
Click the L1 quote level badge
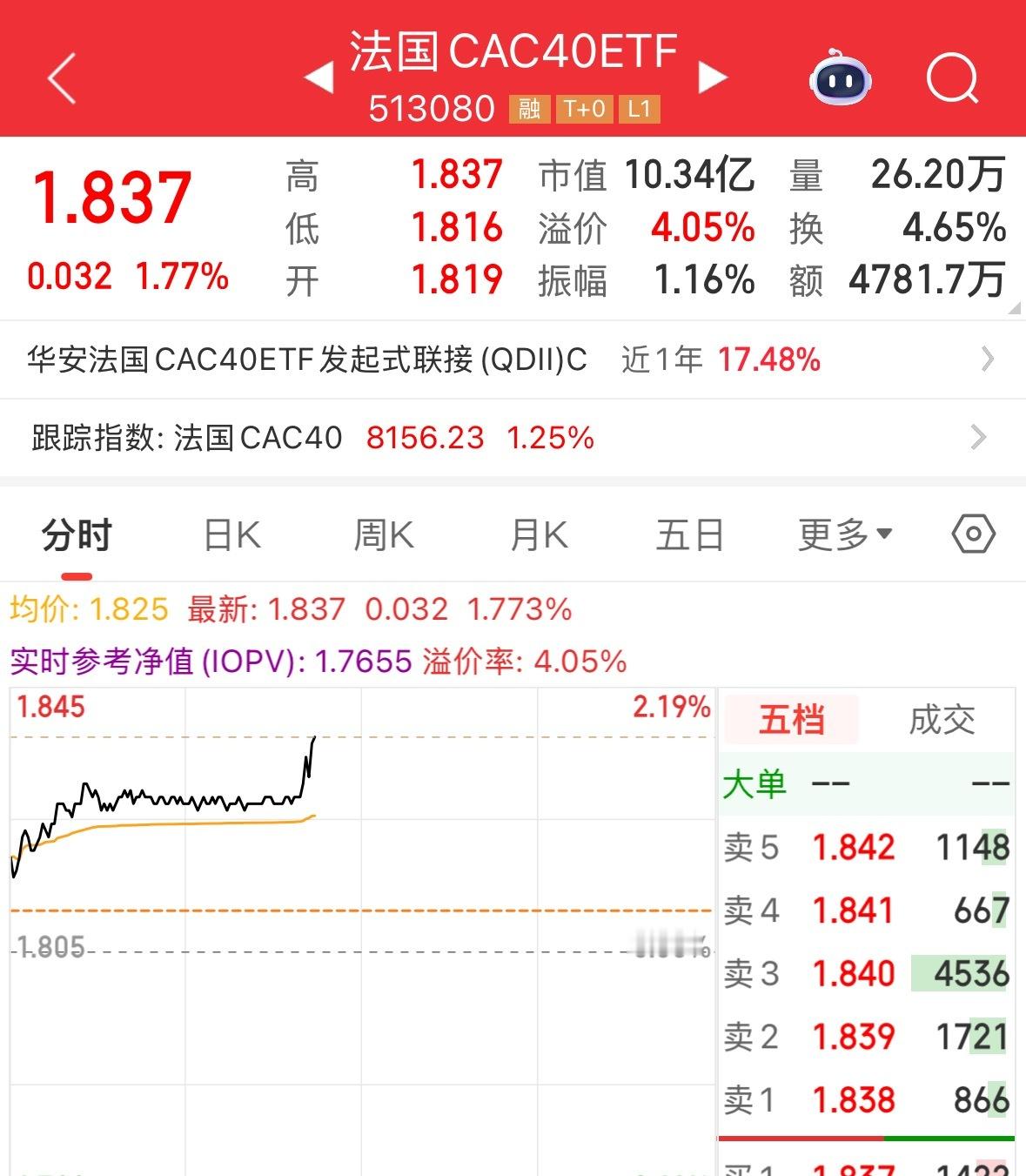[x=639, y=110]
